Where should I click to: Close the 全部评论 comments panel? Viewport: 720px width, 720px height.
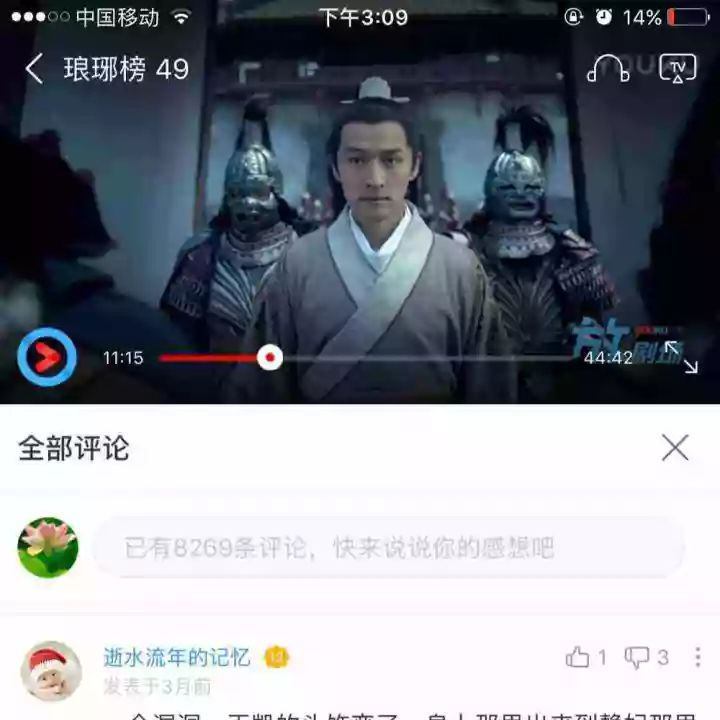coord(675,448)
